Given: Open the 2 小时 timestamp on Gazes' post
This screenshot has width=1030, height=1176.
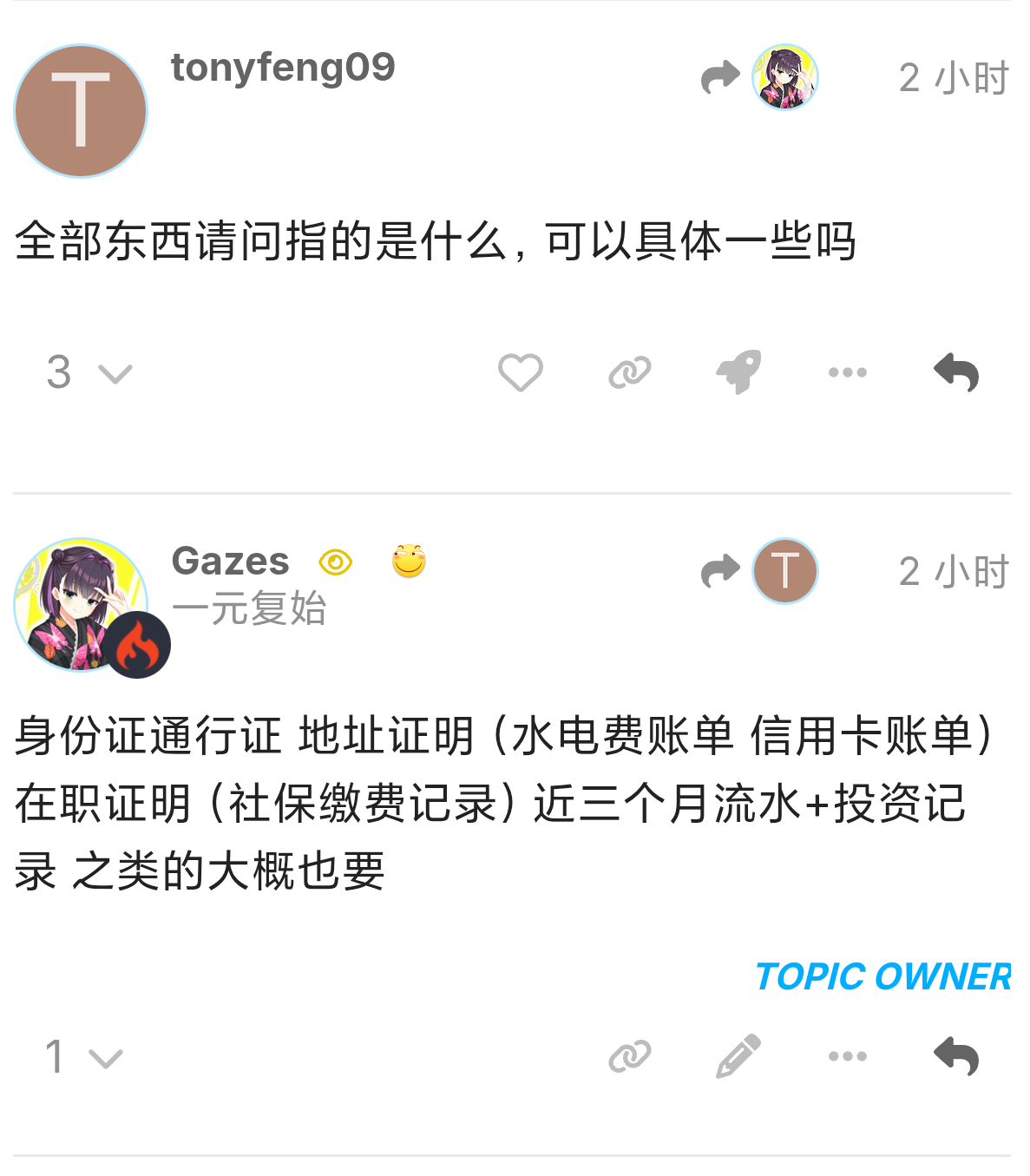Looking at the screenshot, I should pos(954,572).
